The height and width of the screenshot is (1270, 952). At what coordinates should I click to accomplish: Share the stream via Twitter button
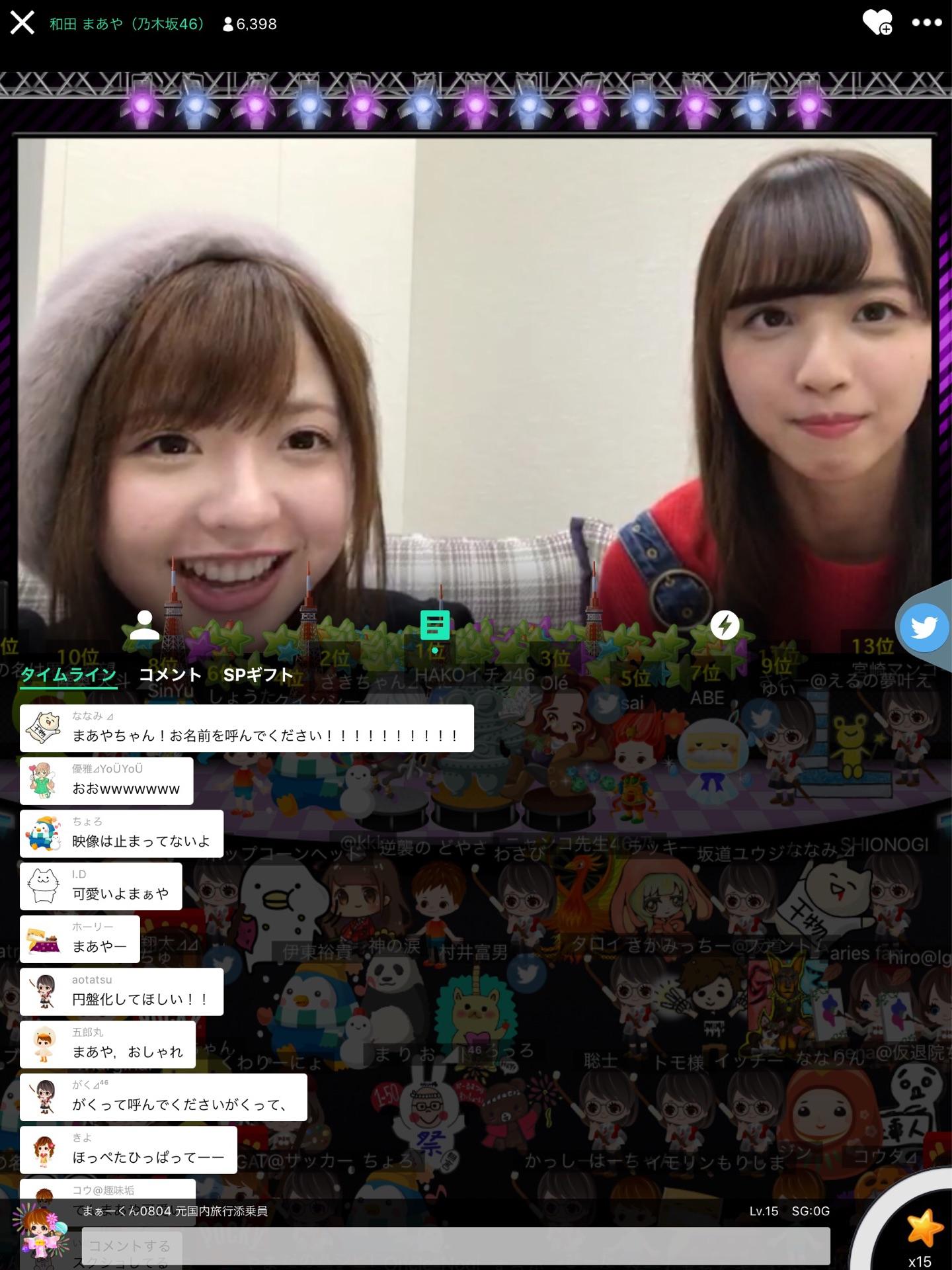pos(924,626)
